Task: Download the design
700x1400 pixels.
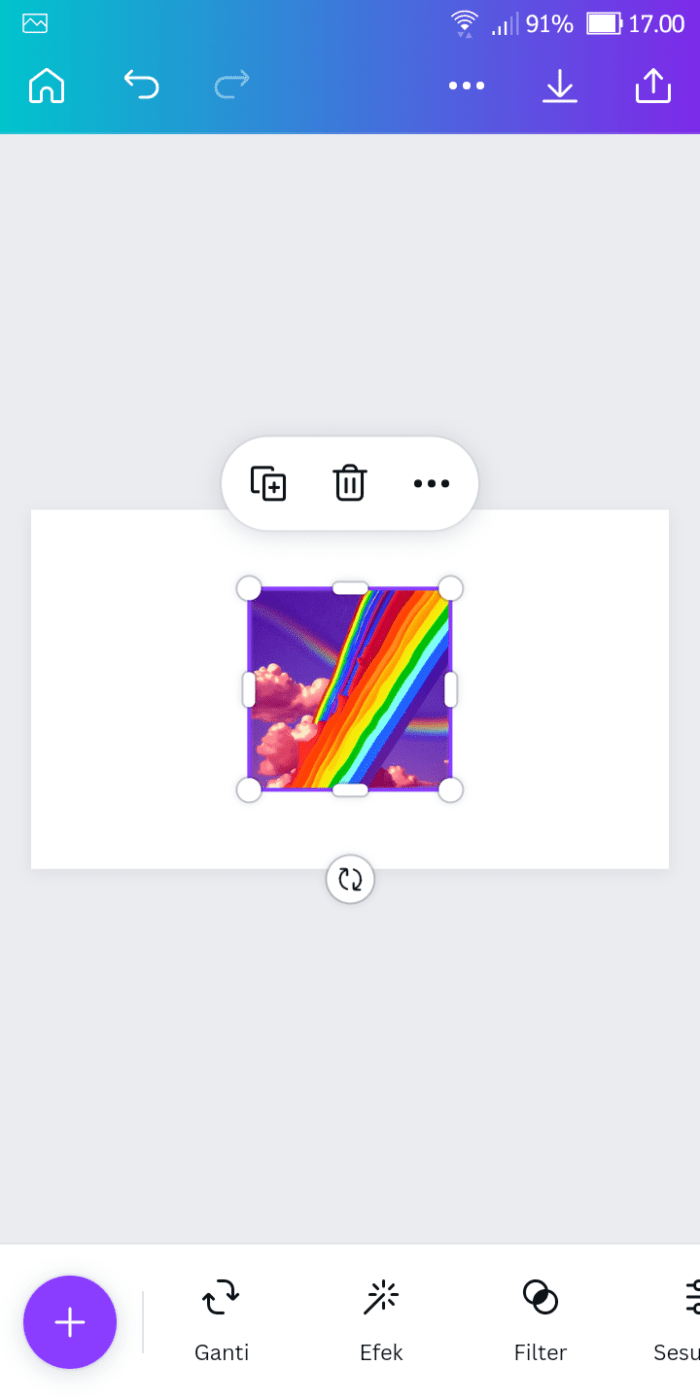Action: tap(560, 86)
